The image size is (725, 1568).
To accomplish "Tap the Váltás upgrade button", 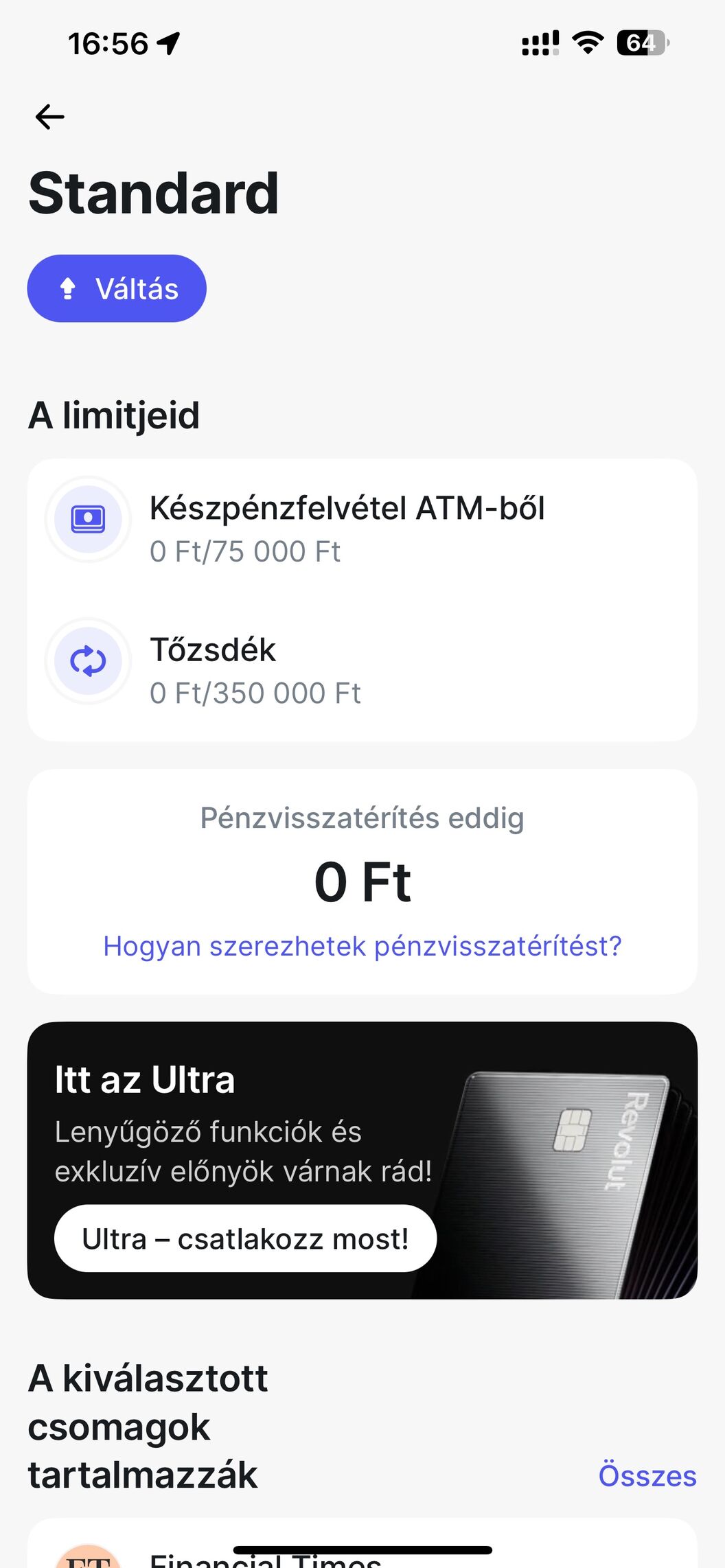I will tap(117, 288).
